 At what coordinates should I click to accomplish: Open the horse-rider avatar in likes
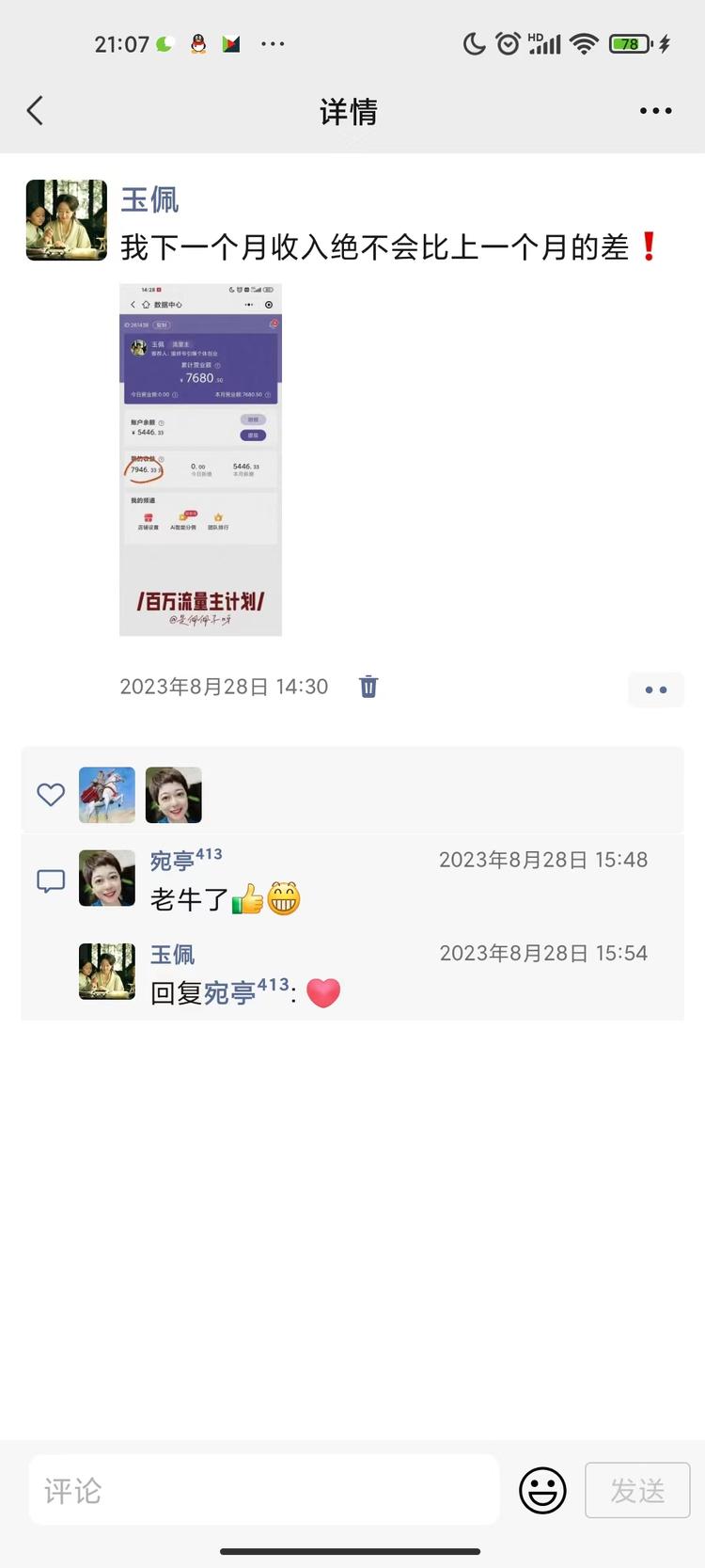coord(107,795)
